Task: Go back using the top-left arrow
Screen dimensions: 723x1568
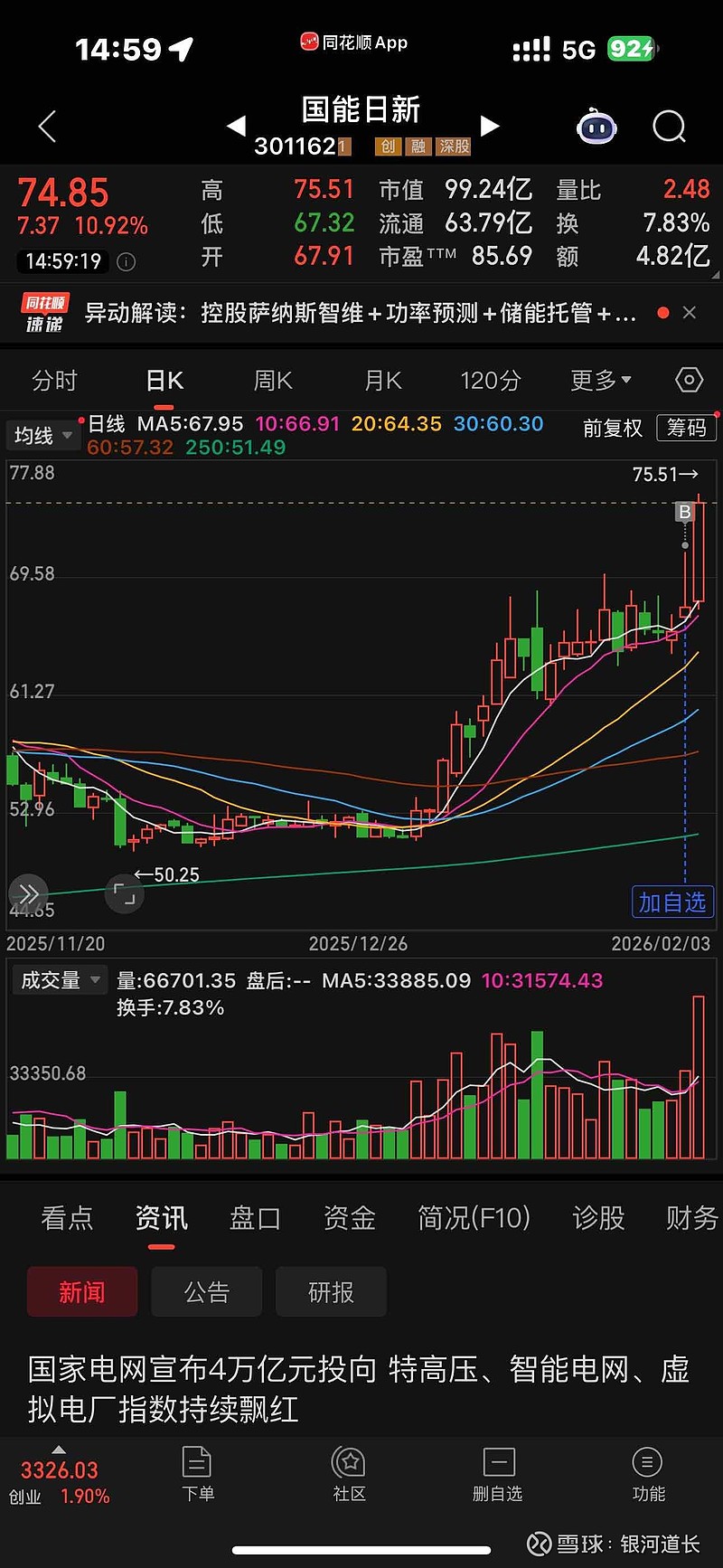Action: pyautogui.click(x=48, y=127)
